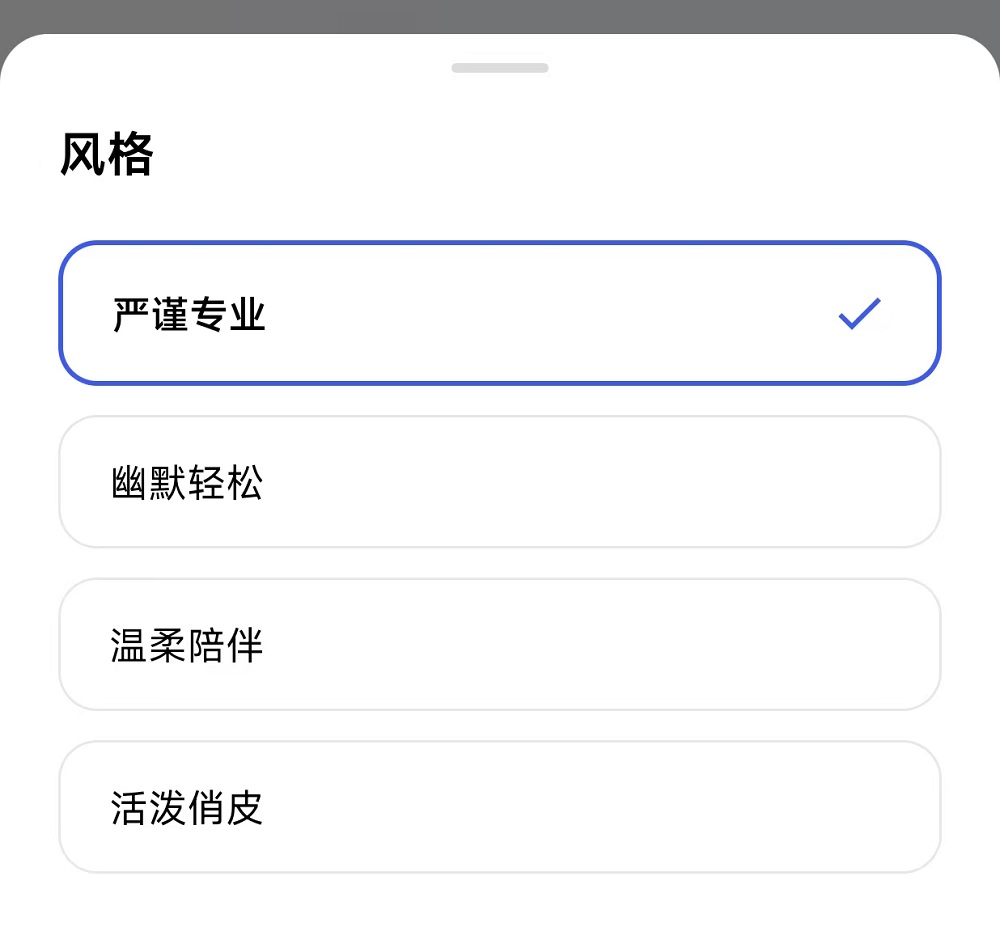Pick the 温柔陪伴 style option
The height and width of the screenshot is (927, 1000).
499,645
